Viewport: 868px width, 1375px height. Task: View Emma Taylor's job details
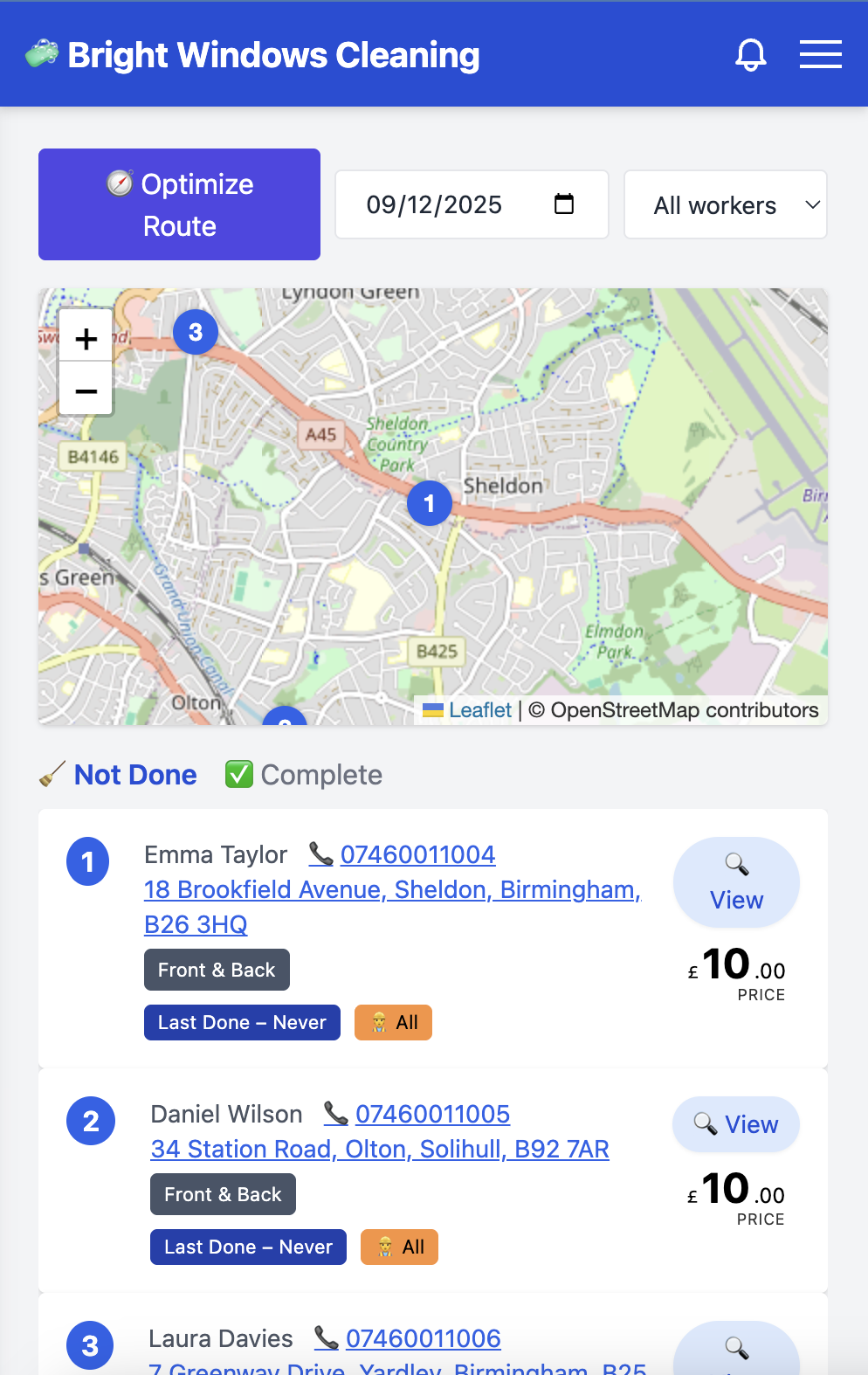(x=736, y=882)
